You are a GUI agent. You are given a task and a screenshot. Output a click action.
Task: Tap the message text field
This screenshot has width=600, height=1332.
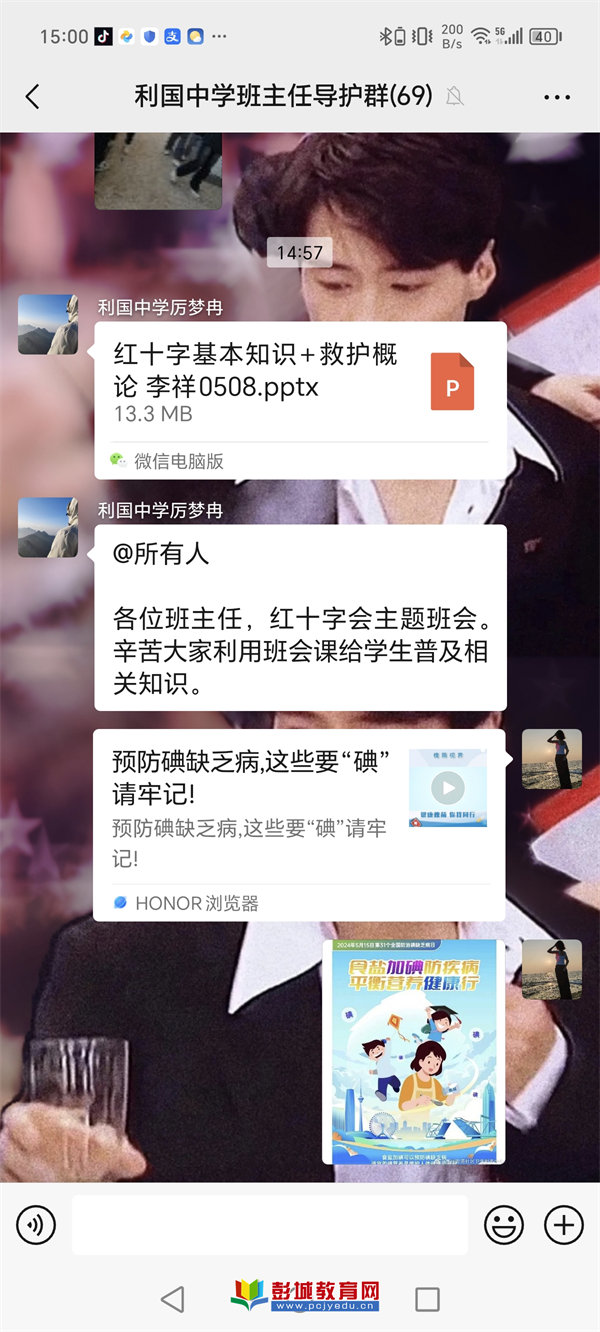(269, 1224)
